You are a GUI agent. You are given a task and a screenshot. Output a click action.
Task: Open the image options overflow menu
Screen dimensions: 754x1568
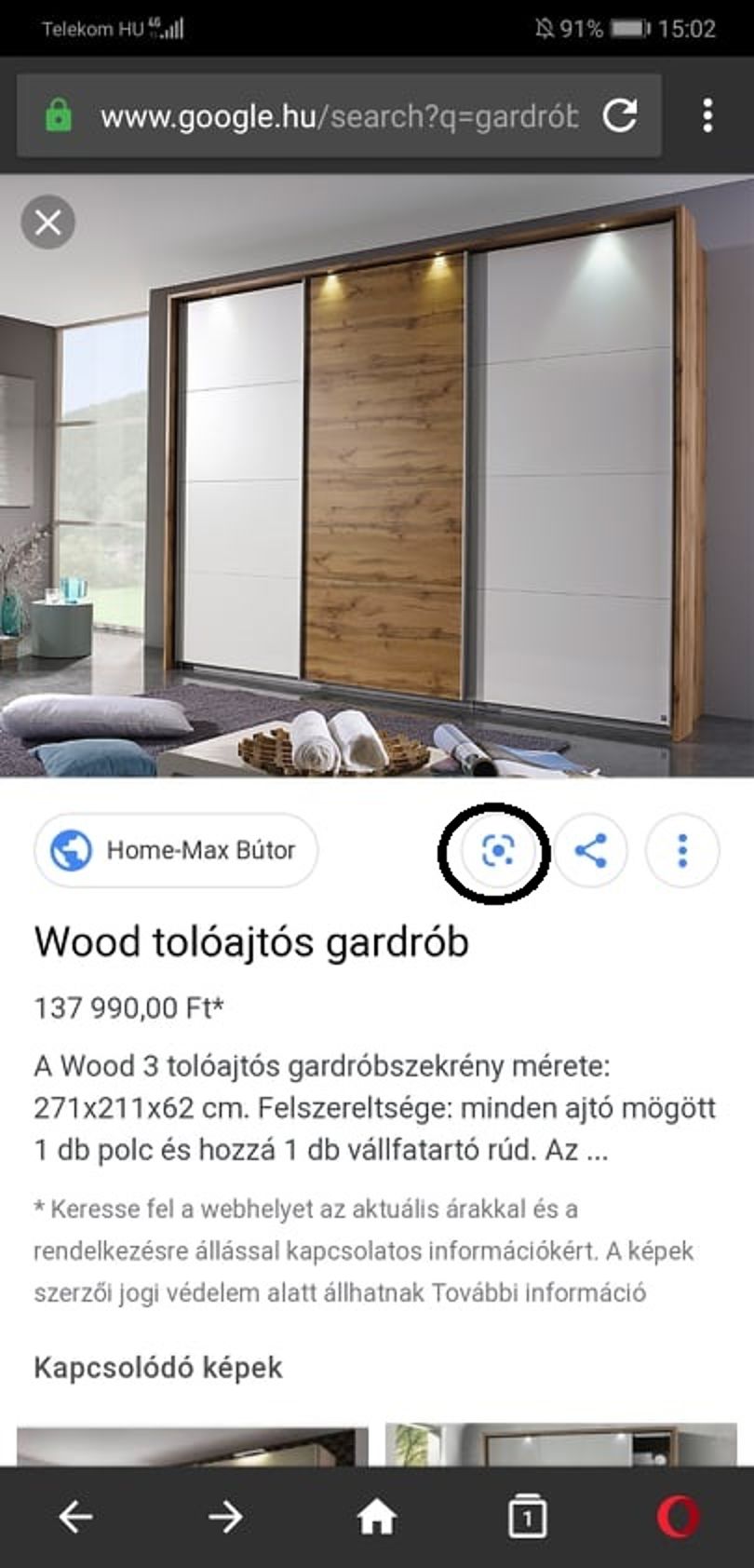[682, 850]
